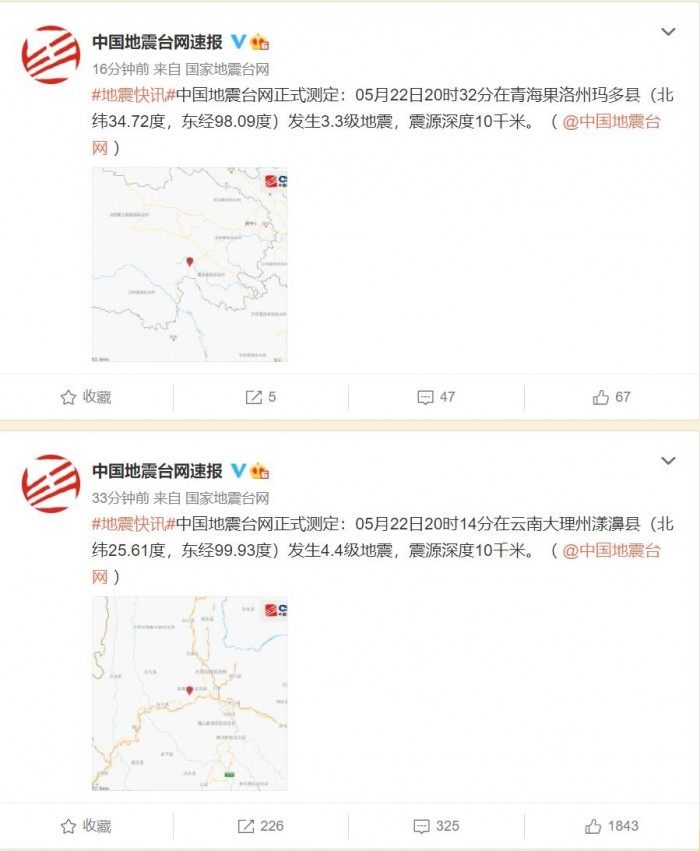Repost the post with 226 reposts
700x851 pixels.
[x=260, y=826]
